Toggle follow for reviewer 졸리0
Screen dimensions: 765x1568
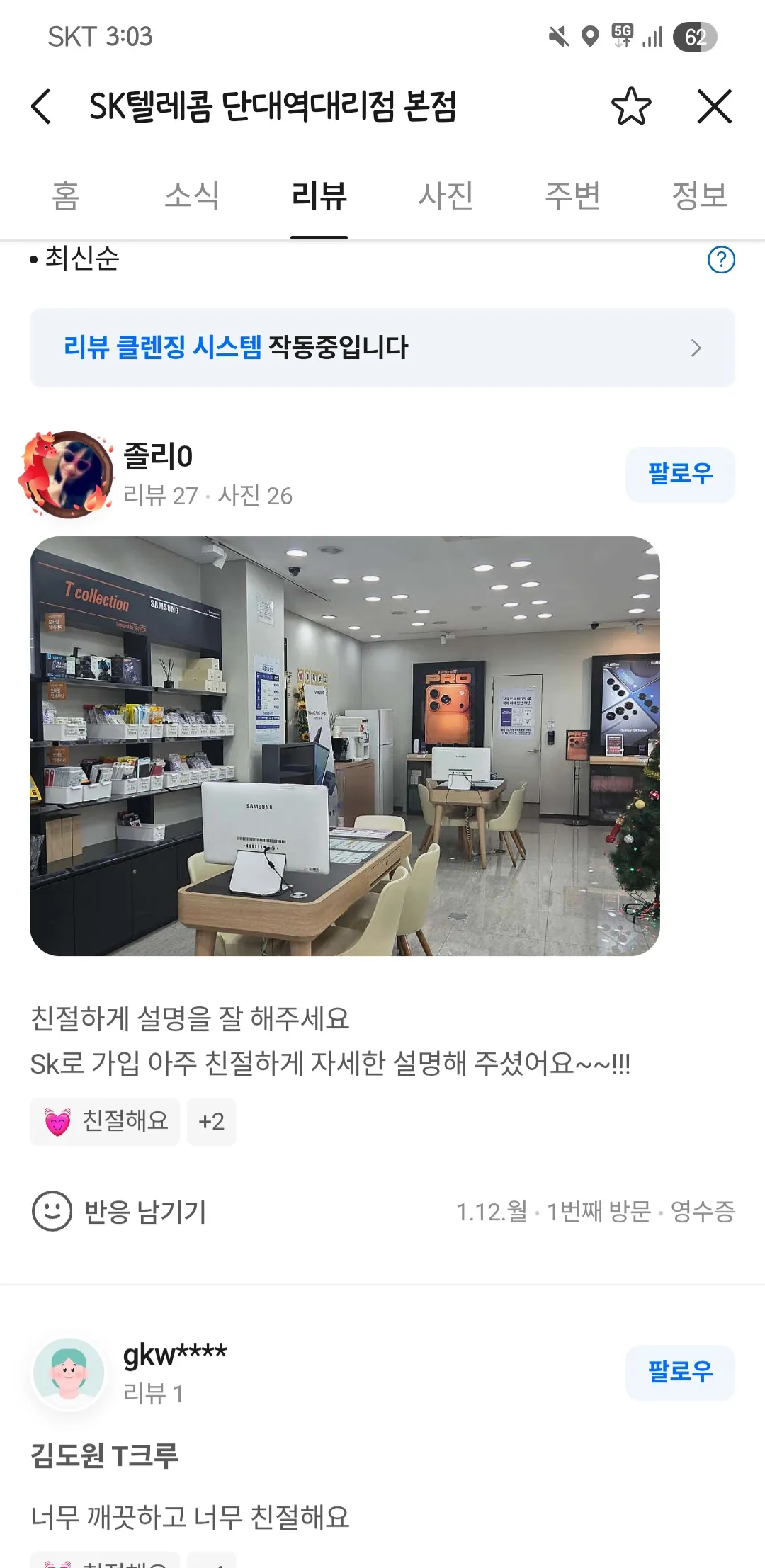(x=680, y=475)
